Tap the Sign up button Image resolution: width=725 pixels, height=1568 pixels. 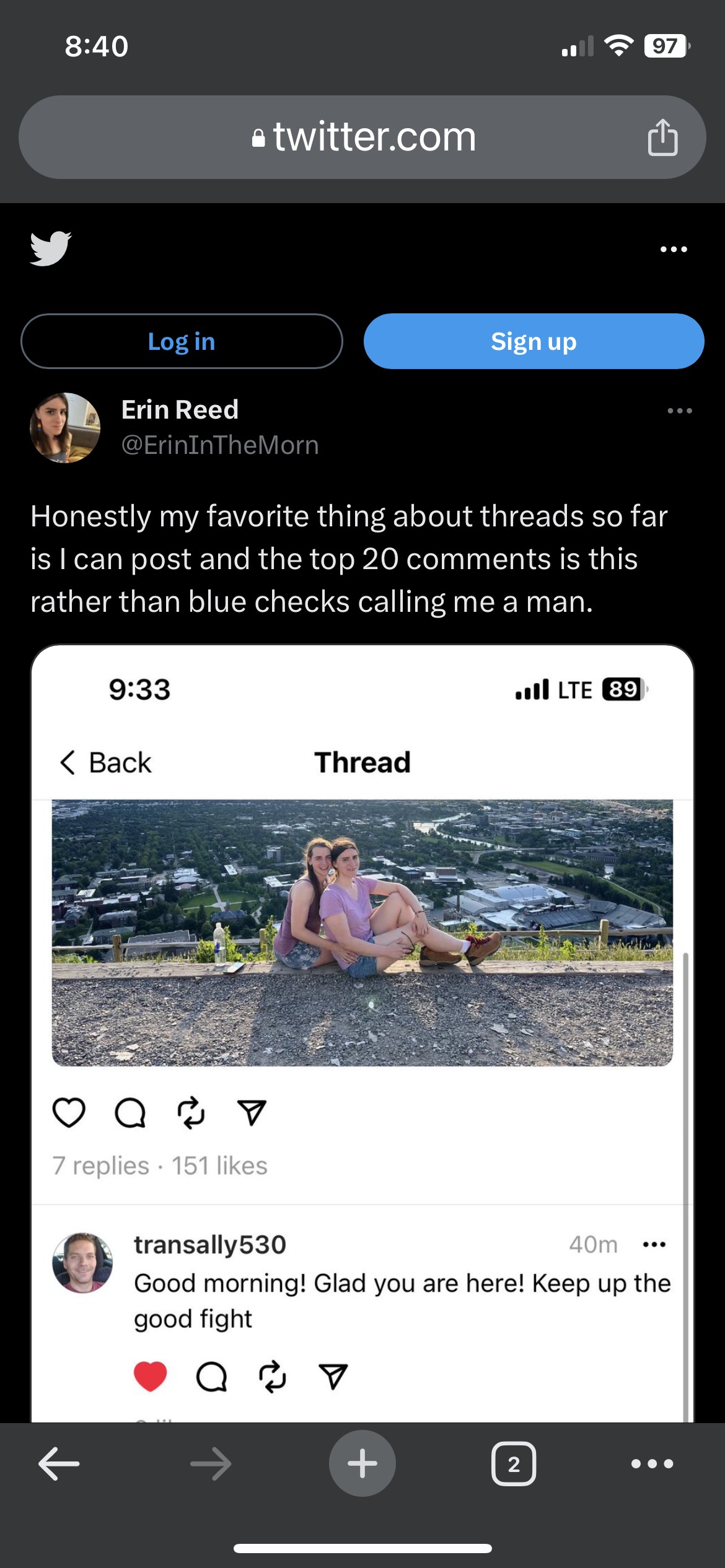534,341
